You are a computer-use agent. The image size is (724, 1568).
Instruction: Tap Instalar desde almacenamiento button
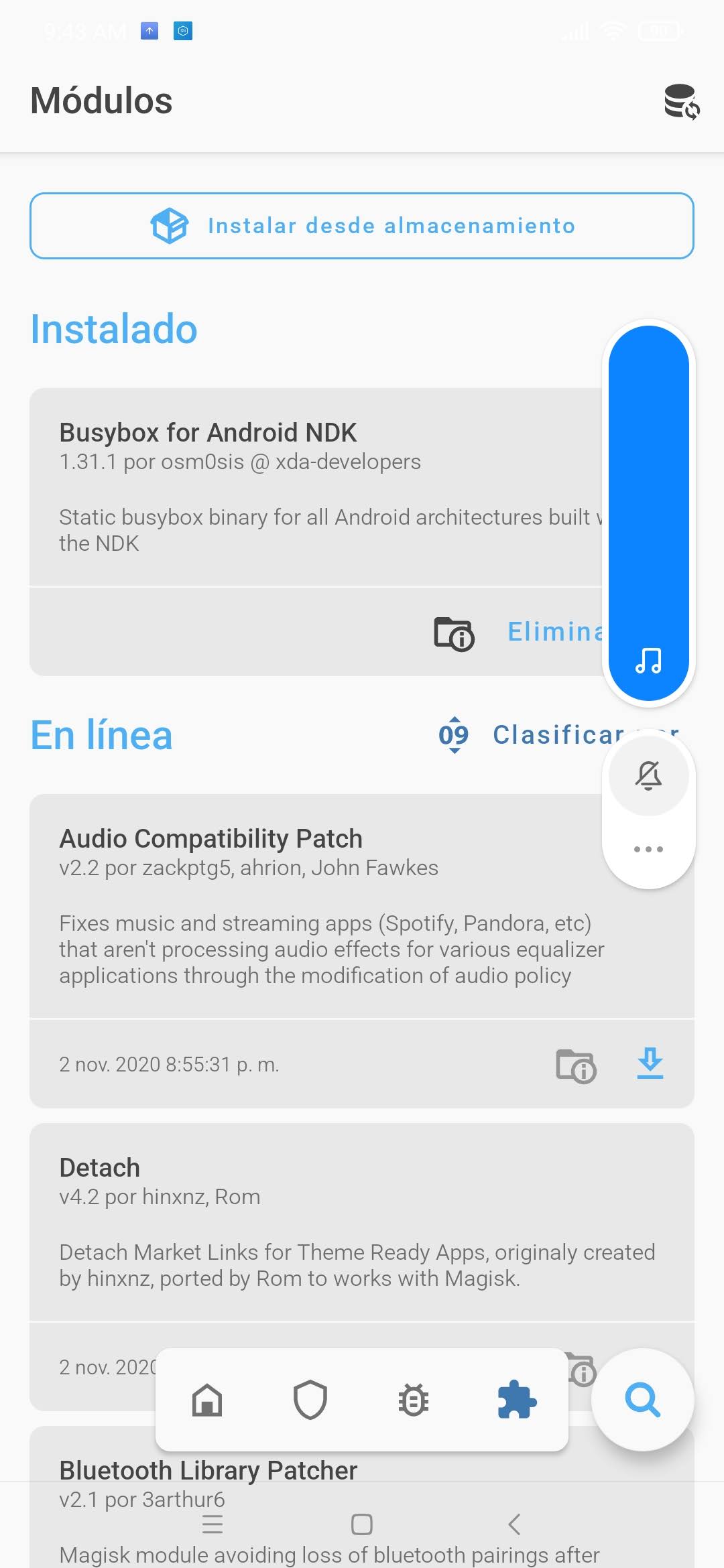(x=362, y=226)
